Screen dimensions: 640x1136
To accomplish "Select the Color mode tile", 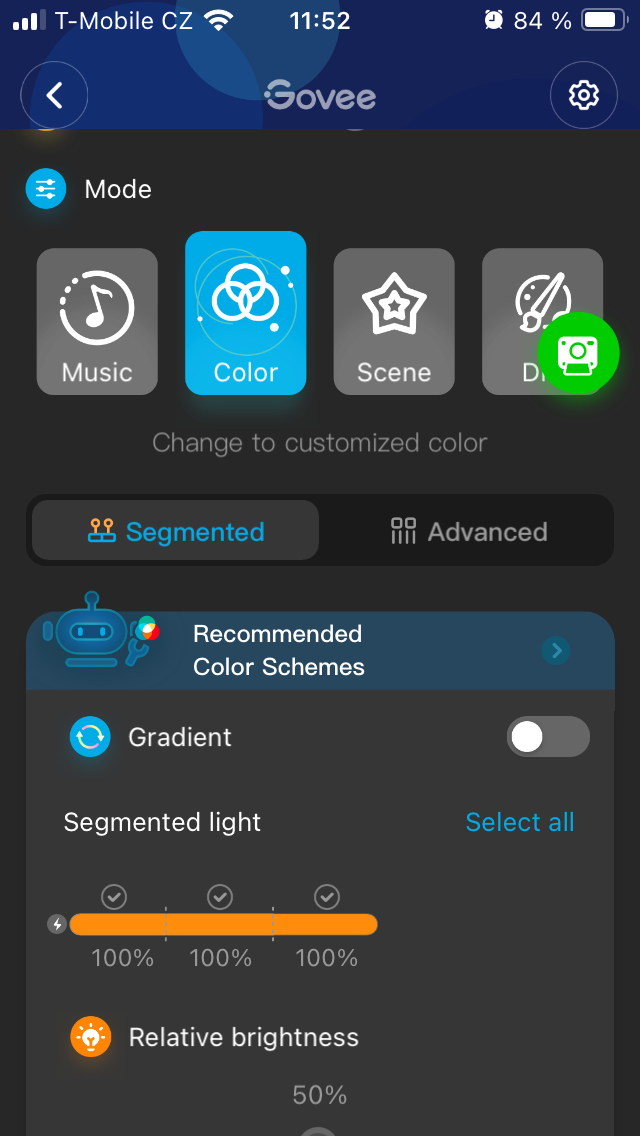I will [245, 313].
